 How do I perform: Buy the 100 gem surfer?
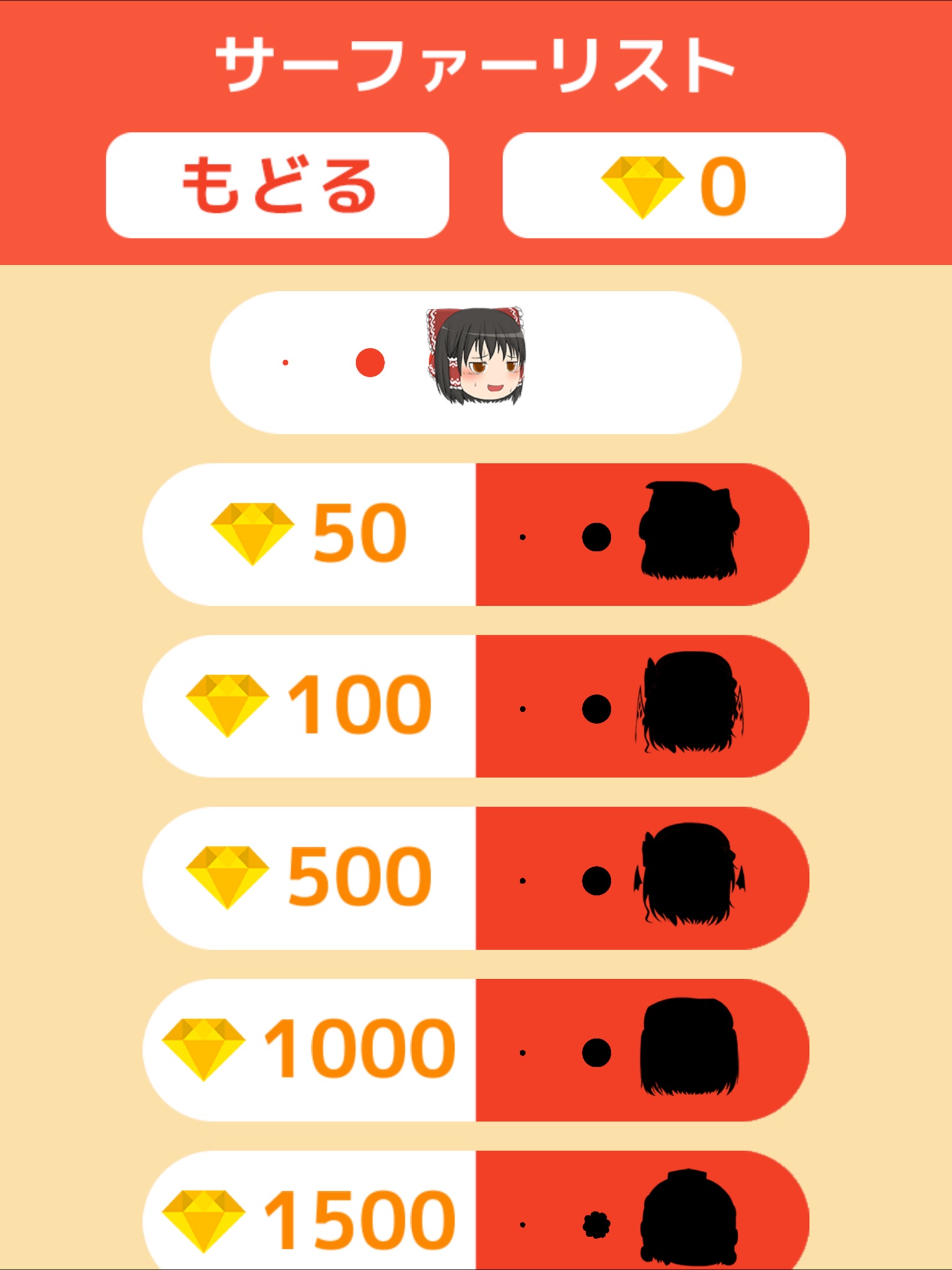(x=475, y=706)
